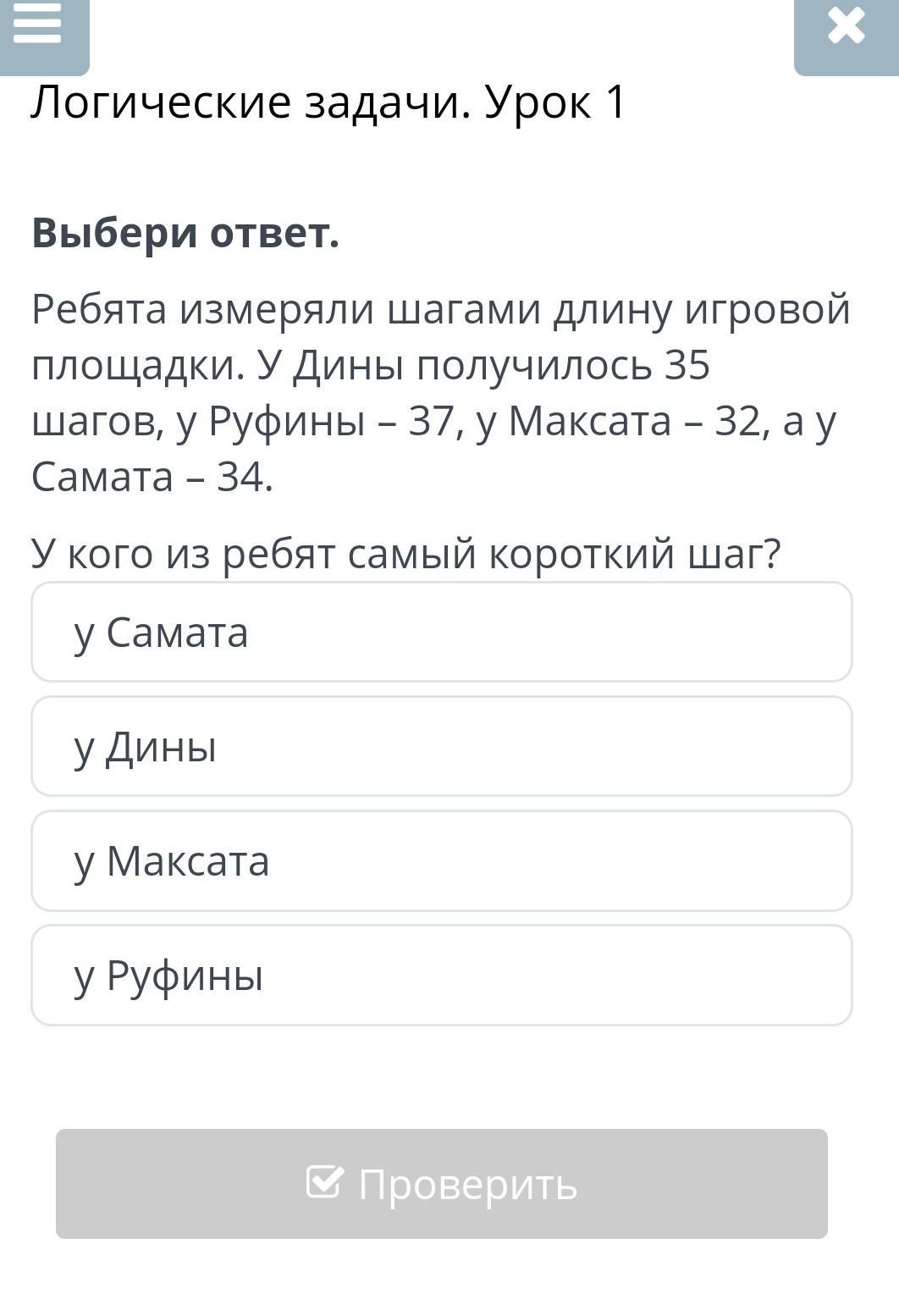Screen dimensions: 899x1316
Task: Tap the «Проверить» button
Action: (442, 1184)
